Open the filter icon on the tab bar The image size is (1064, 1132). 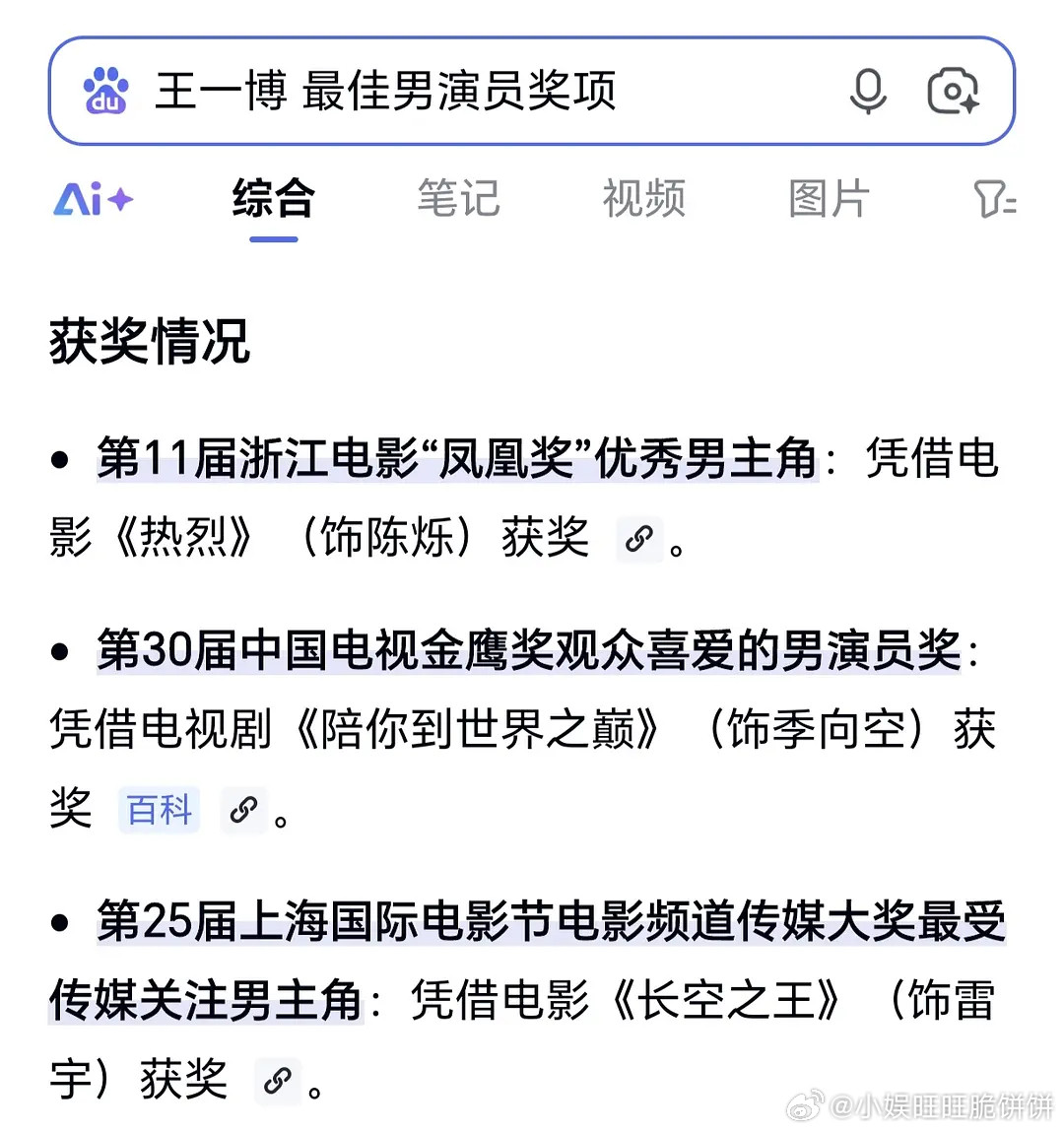tap(995, 198)
